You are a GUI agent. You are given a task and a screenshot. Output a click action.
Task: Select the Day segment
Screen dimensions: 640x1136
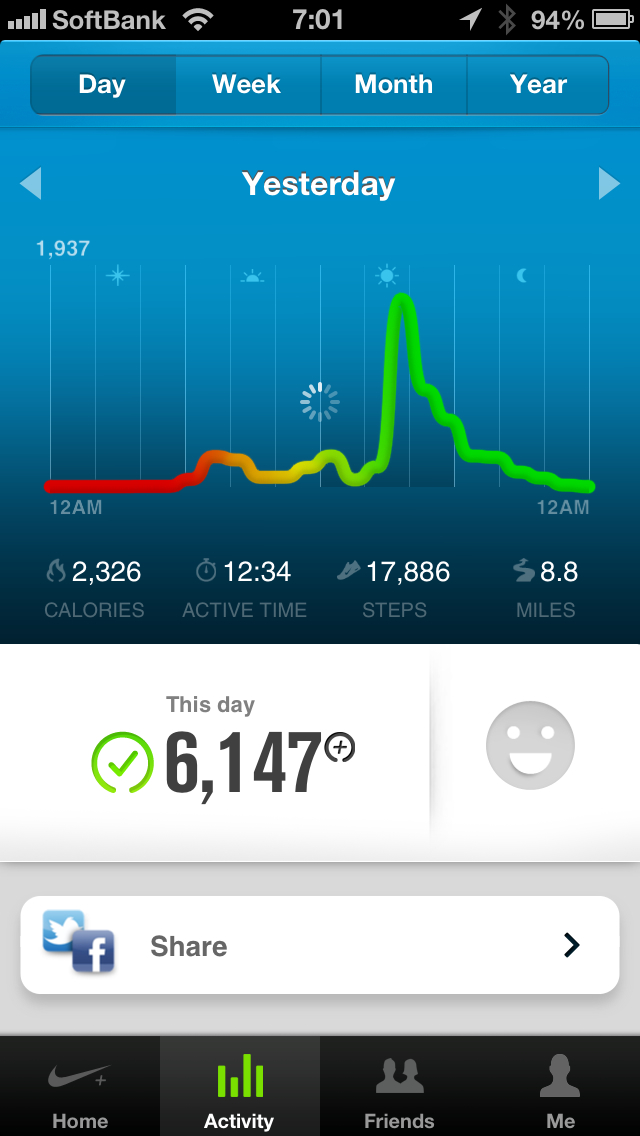pos(102,85)
